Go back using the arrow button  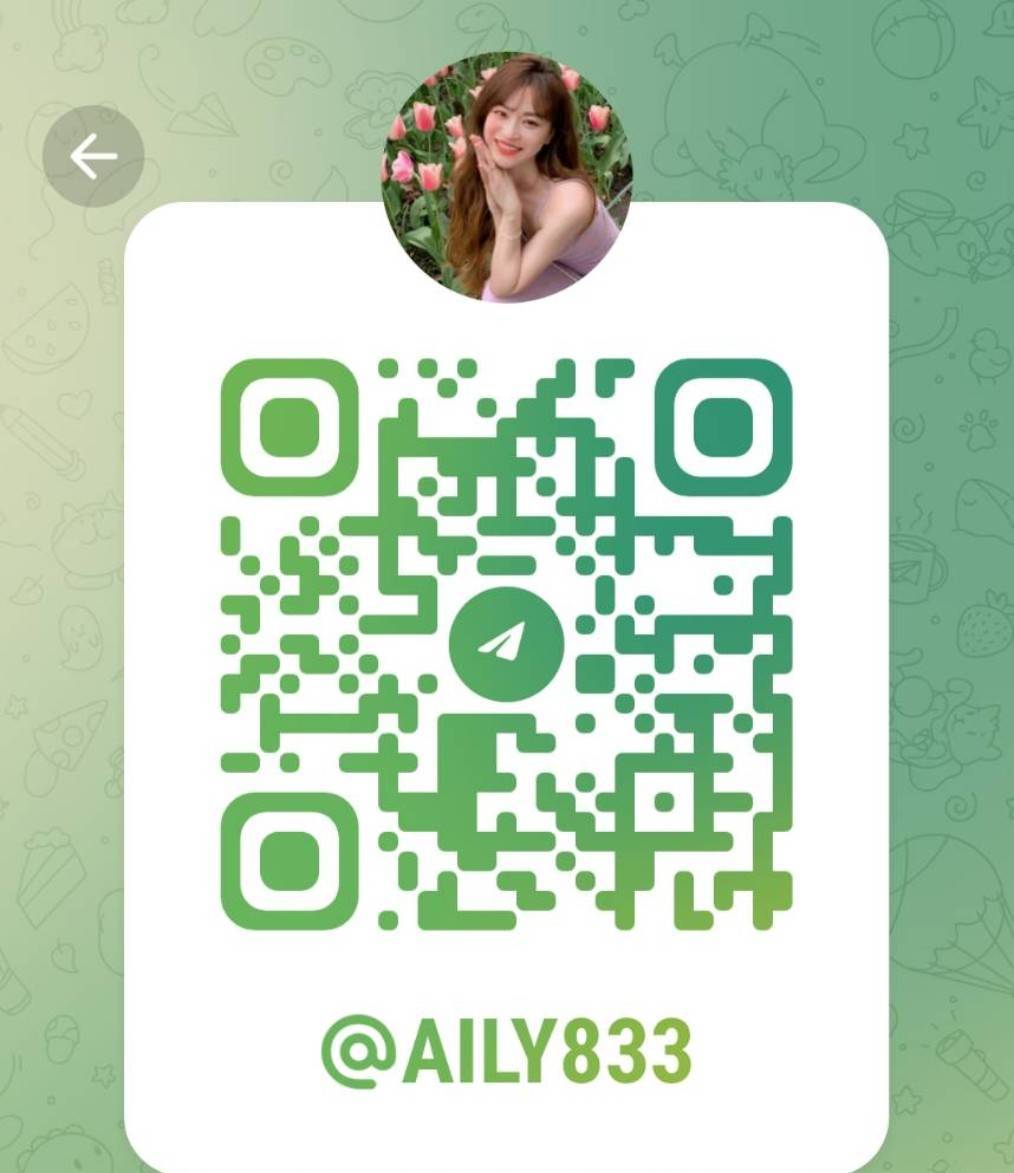(x=93, y=157)
